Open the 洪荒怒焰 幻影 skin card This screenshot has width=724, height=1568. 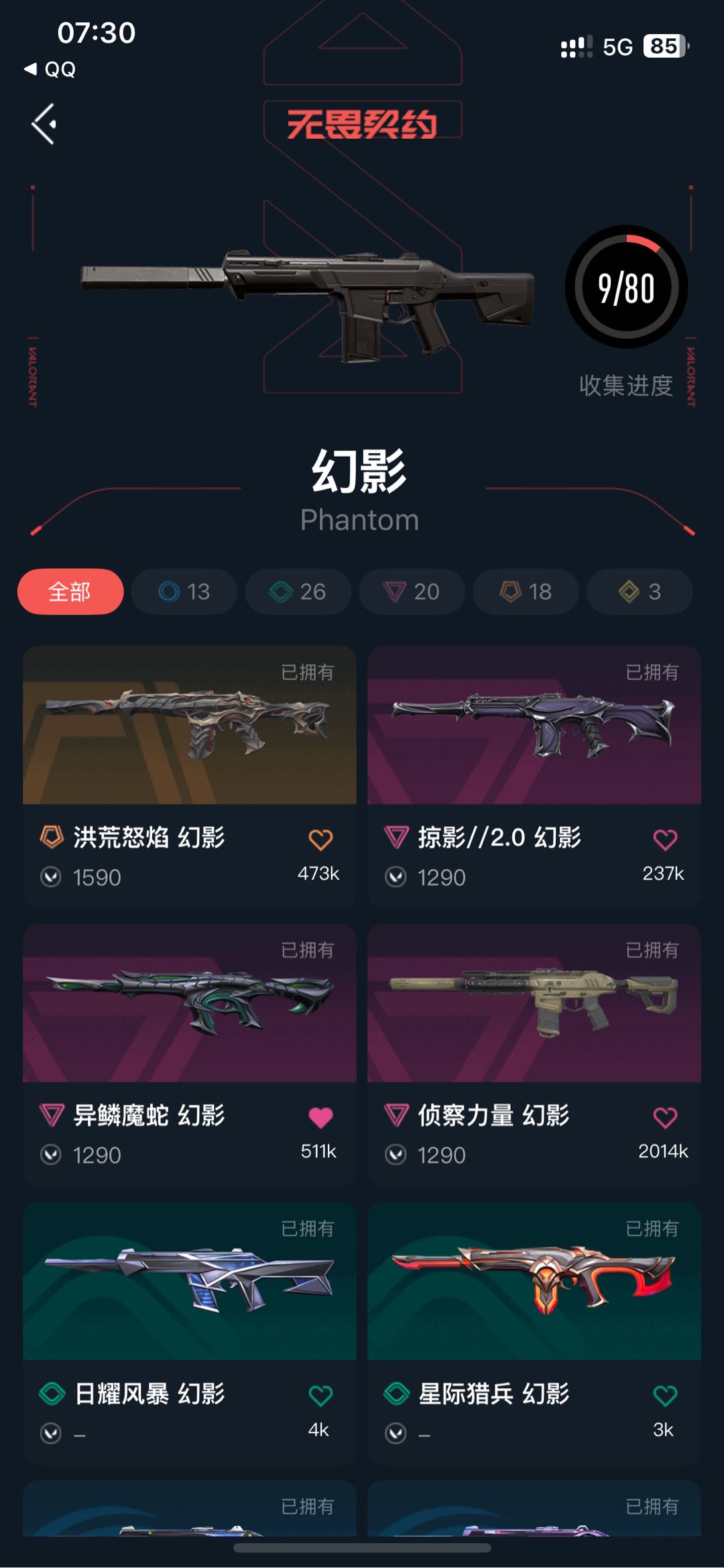[x=190, y=777]
